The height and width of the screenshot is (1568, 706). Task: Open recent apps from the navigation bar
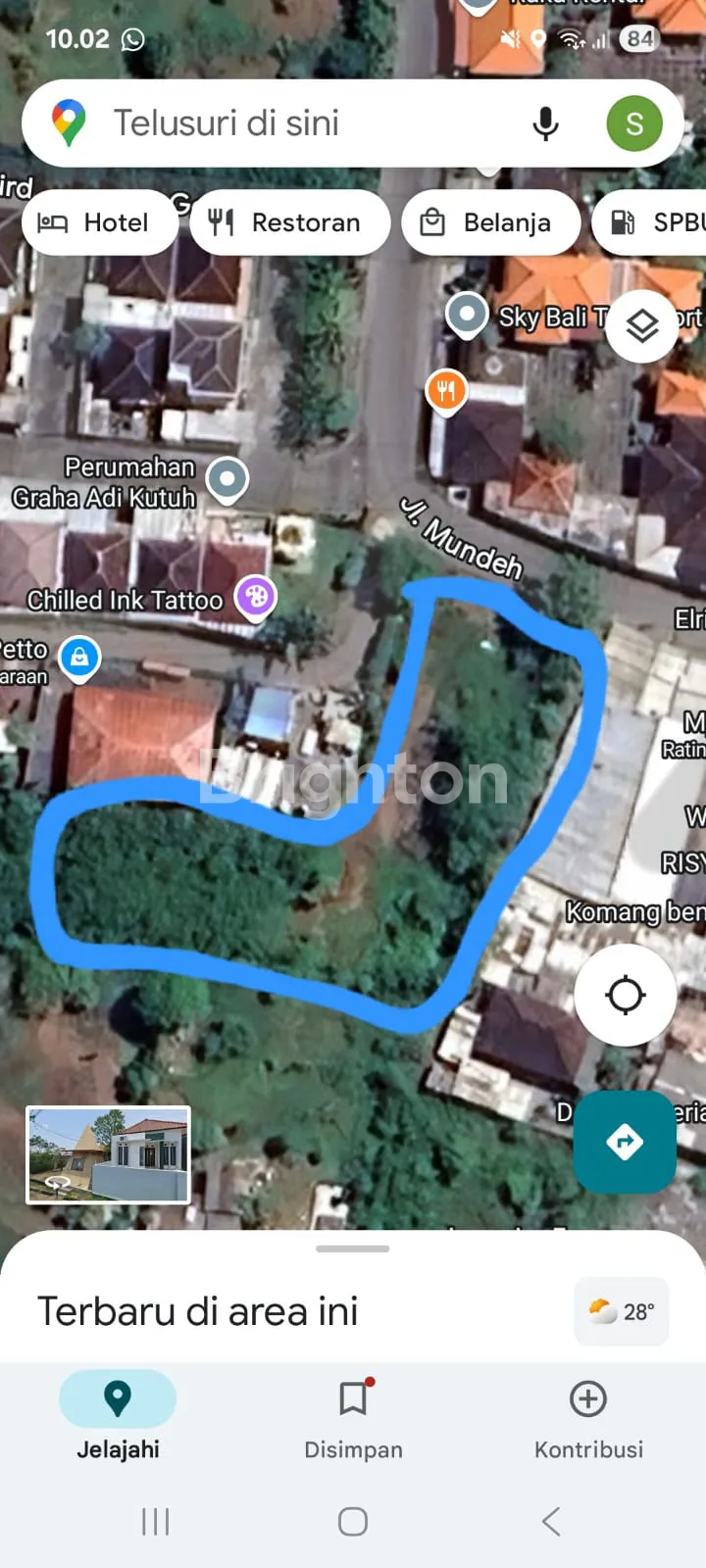coord(156,1521)
